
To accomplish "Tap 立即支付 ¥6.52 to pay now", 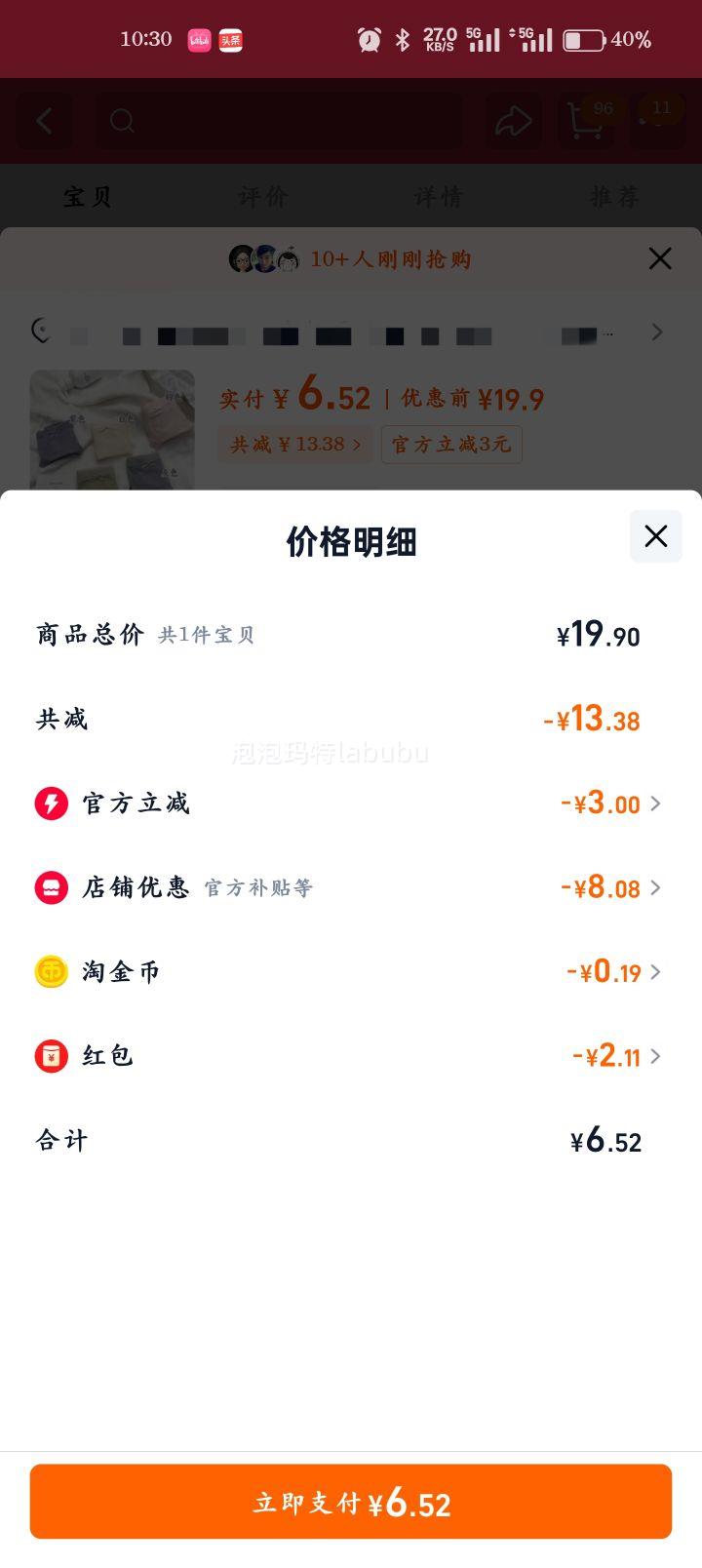I will click(x=351, y=1502).
